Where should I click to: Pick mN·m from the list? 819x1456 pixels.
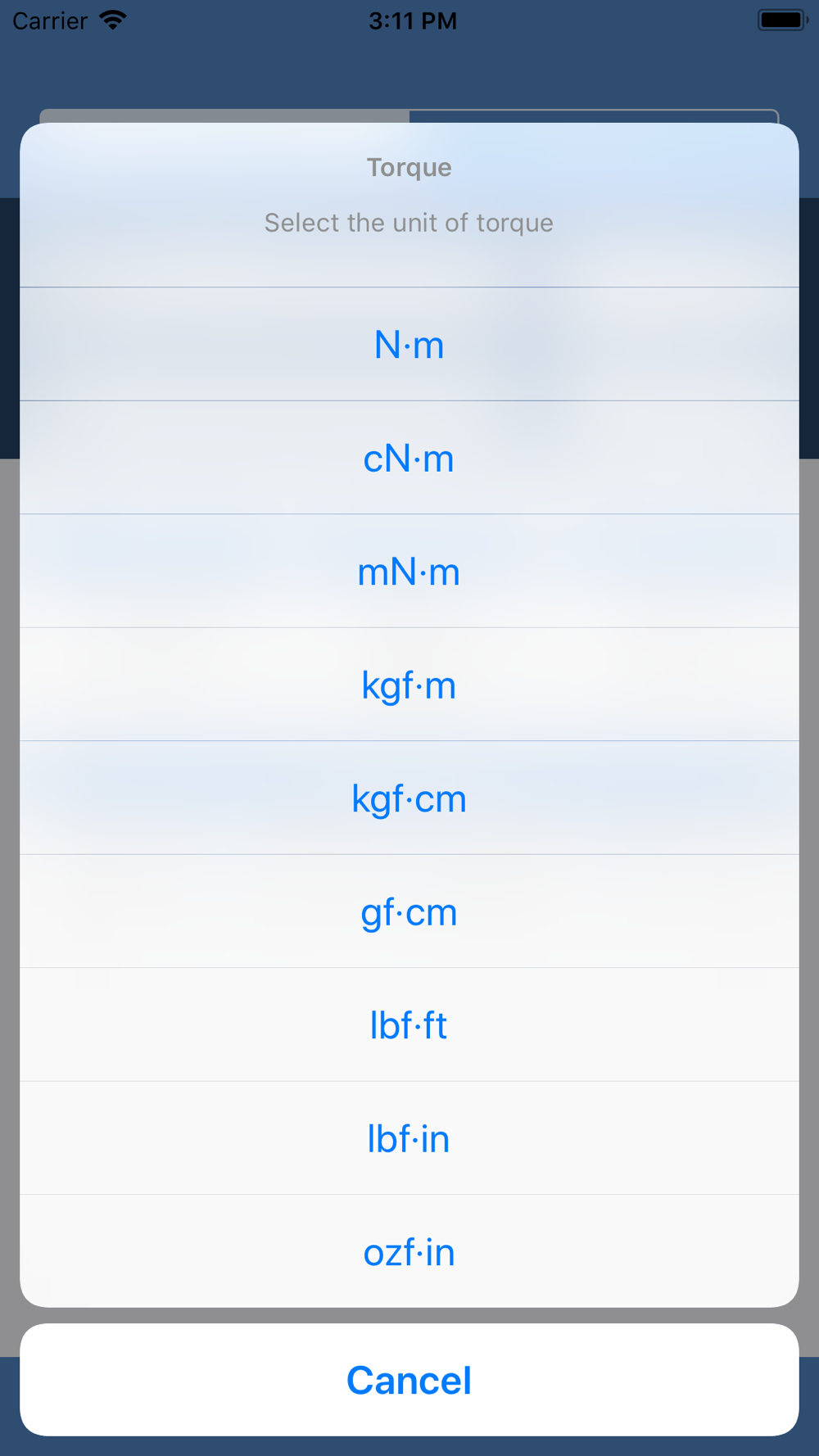coord(409,572)
